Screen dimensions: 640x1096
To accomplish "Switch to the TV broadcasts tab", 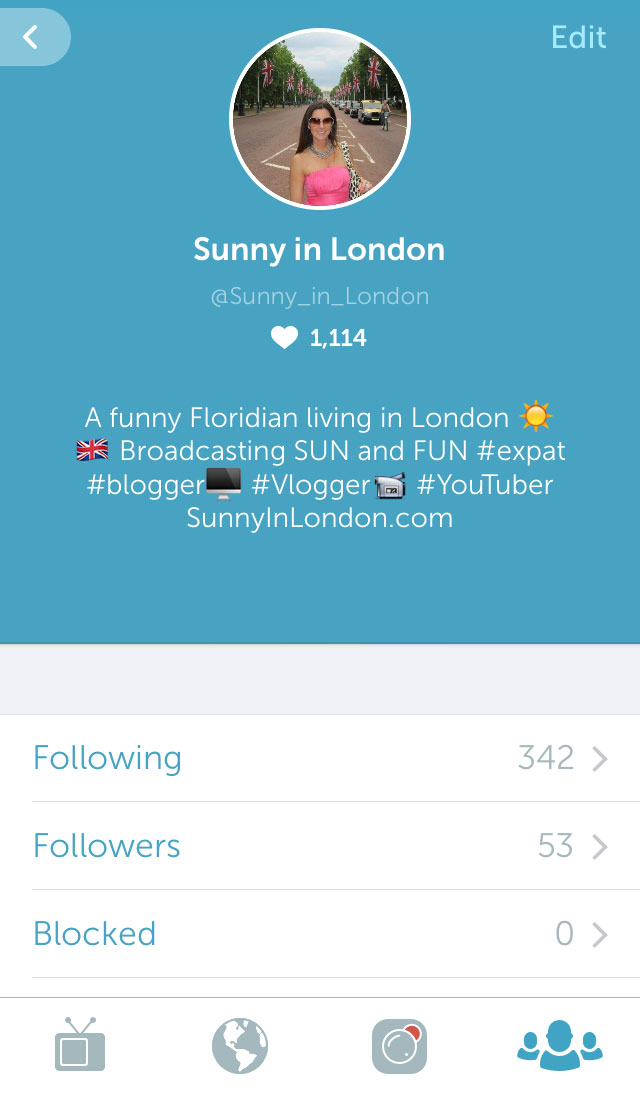I will (x=80, y=1045).
